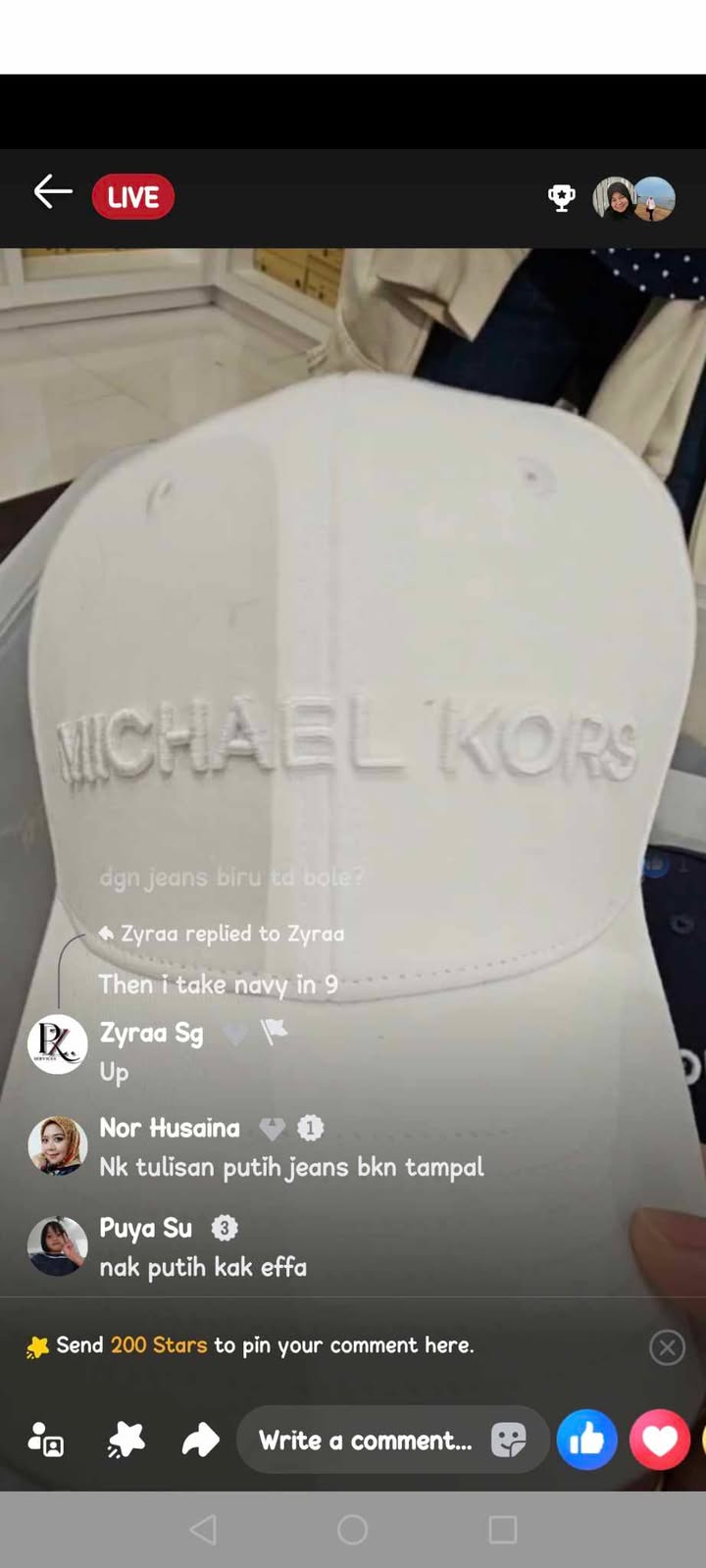Send a thumbs-up like reaction
Image resolution: width=706 pixels, height=1568 pixels.
point(586,1440)
